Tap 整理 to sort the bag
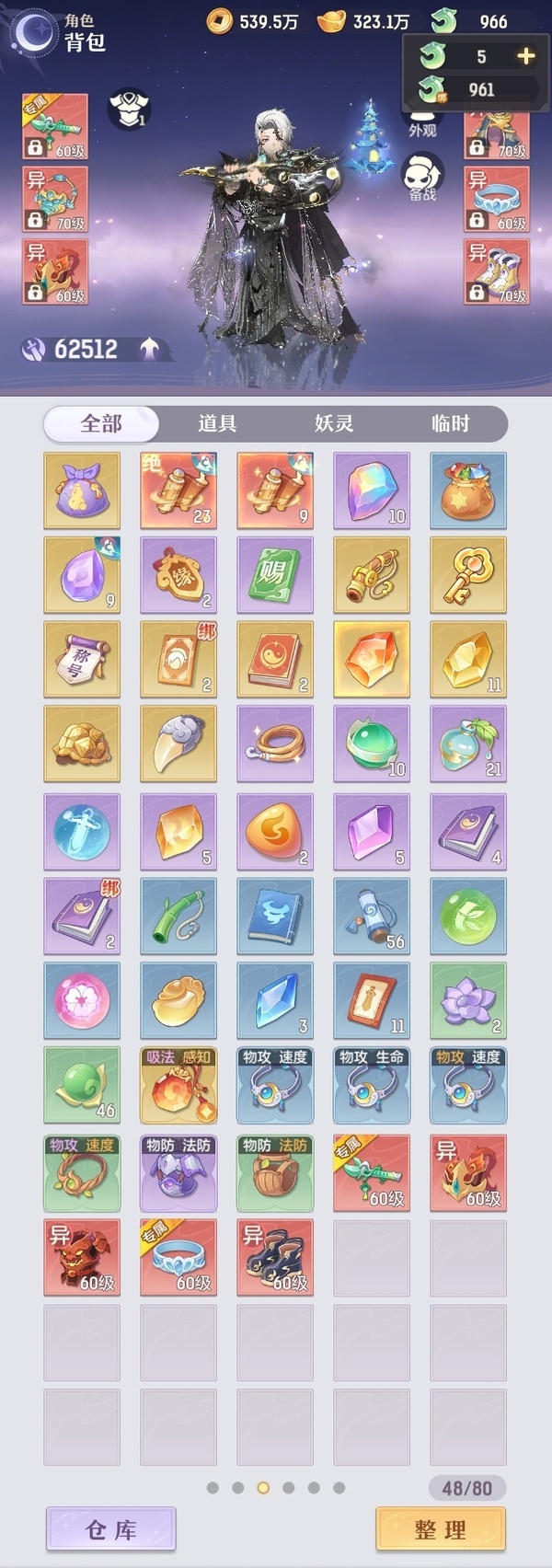Viewport: 552px width, 1568px height. 441,1529
